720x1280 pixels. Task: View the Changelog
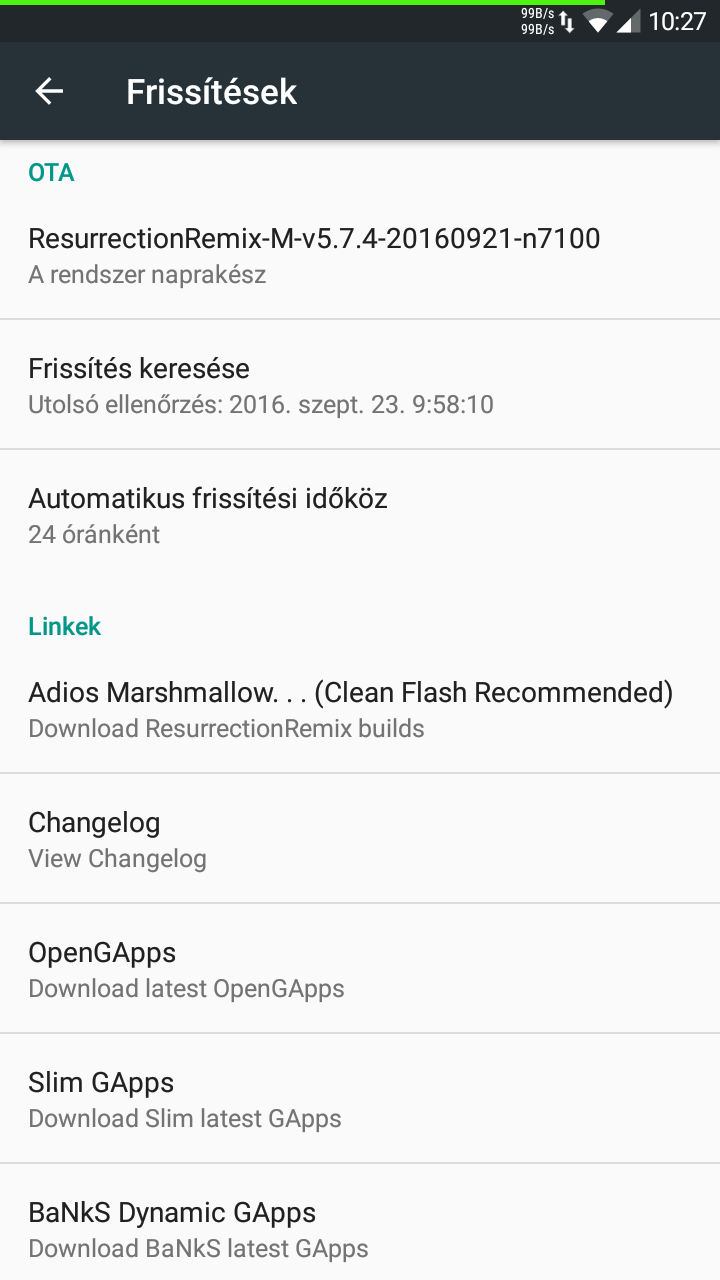pyautogui.click(x=360, y=839)
